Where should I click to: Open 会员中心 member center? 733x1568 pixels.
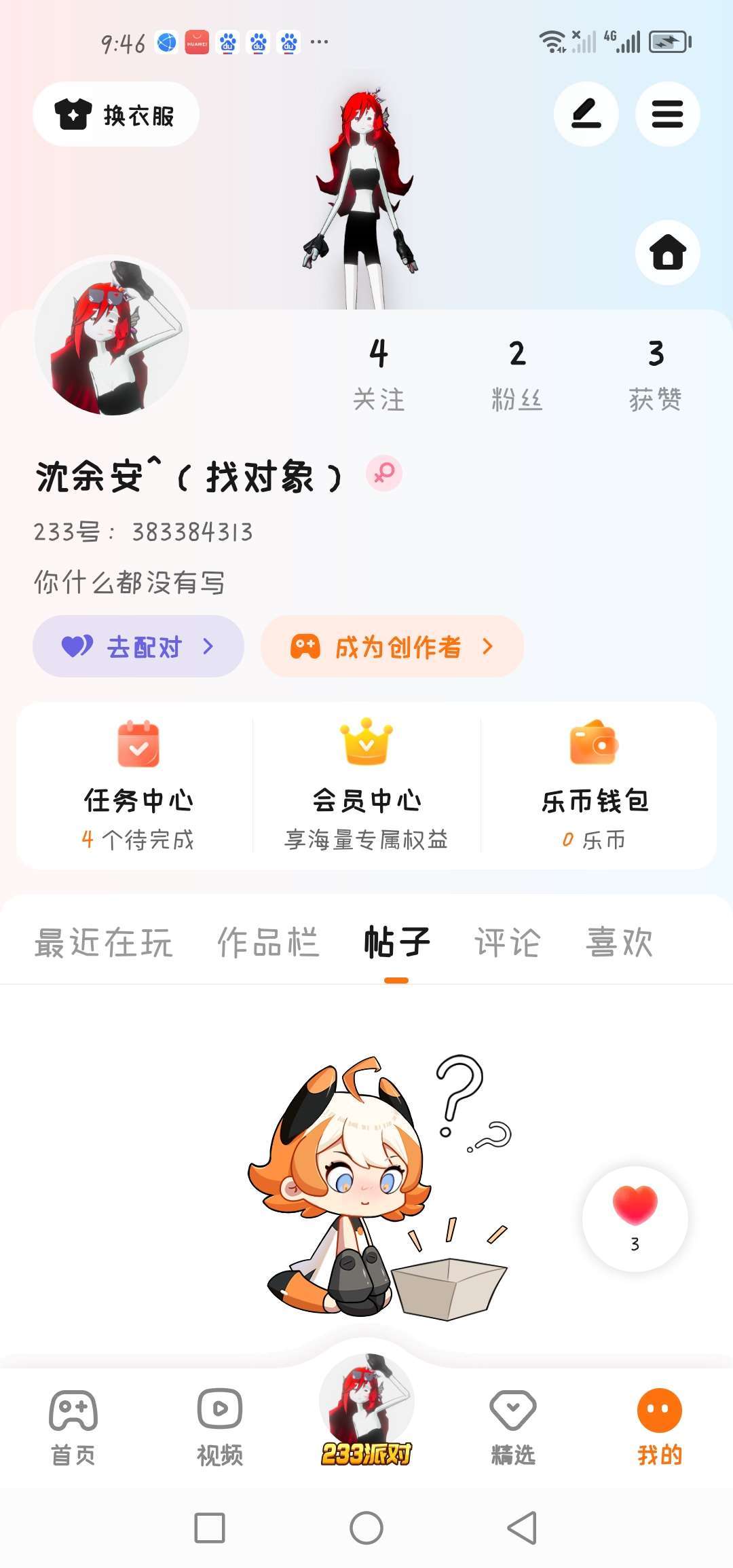pyautogui.click(x=366, y=785)
